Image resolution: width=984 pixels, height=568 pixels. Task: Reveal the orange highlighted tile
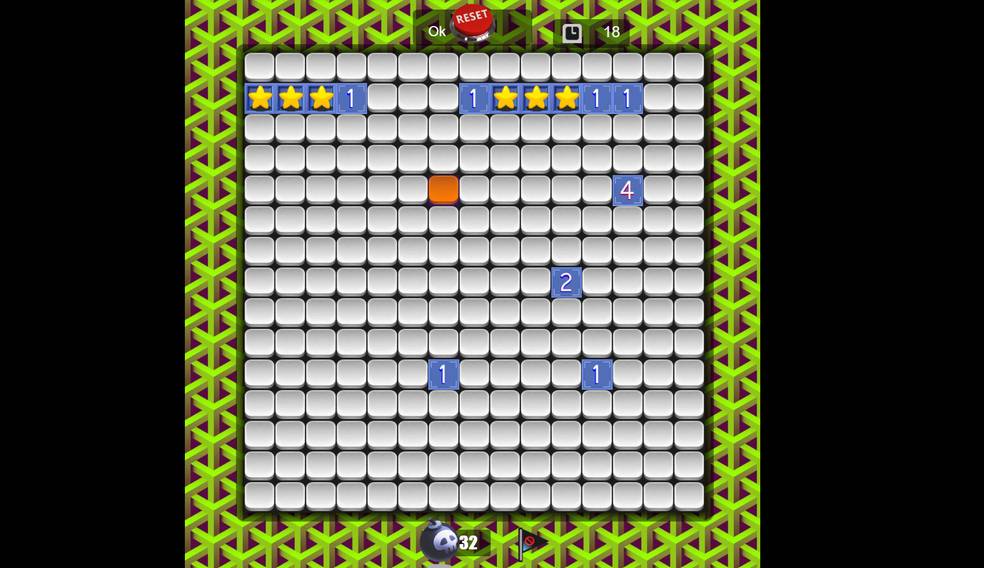tap(443, 189)
